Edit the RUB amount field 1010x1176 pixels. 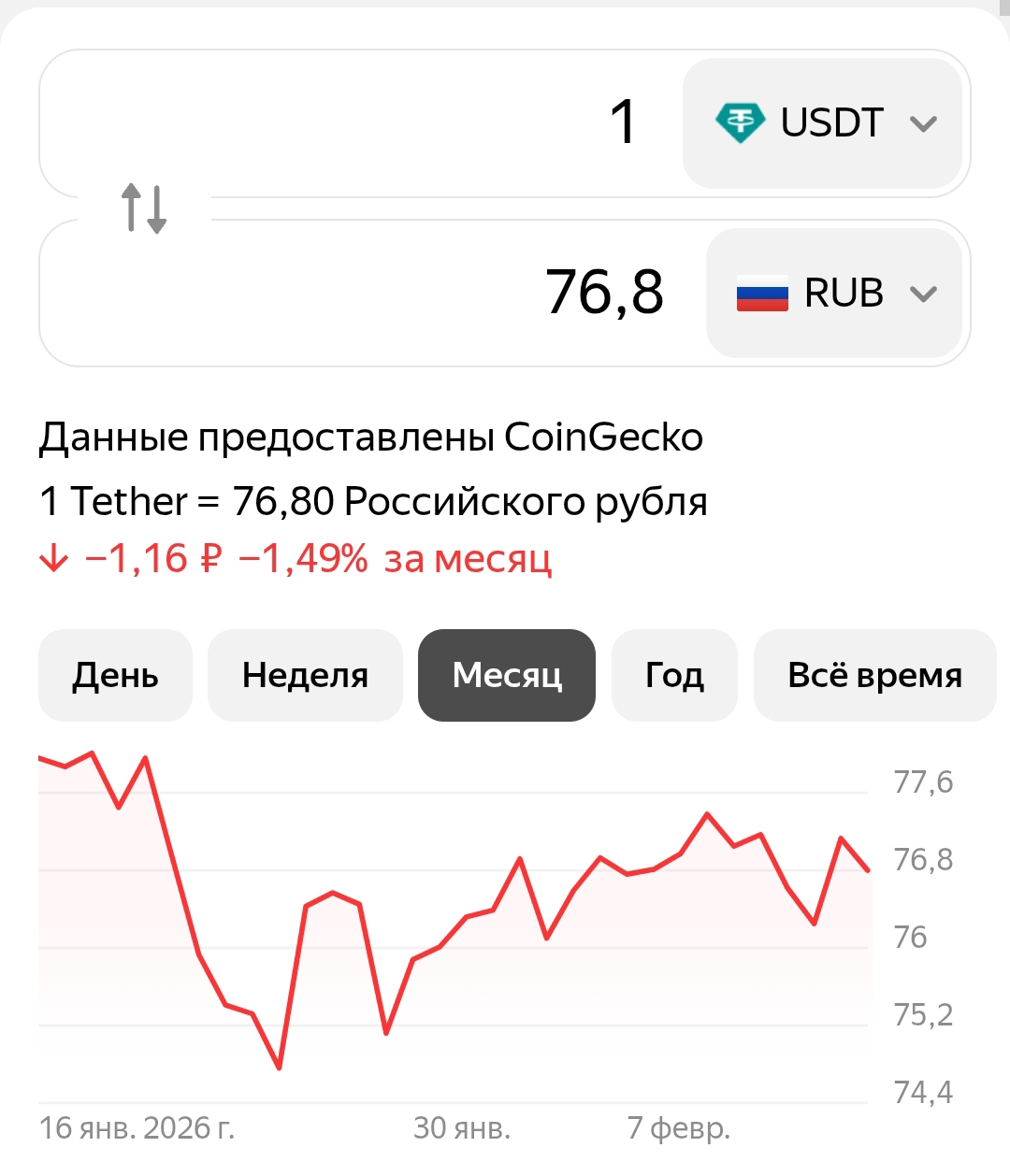click(x=374, y=293)
